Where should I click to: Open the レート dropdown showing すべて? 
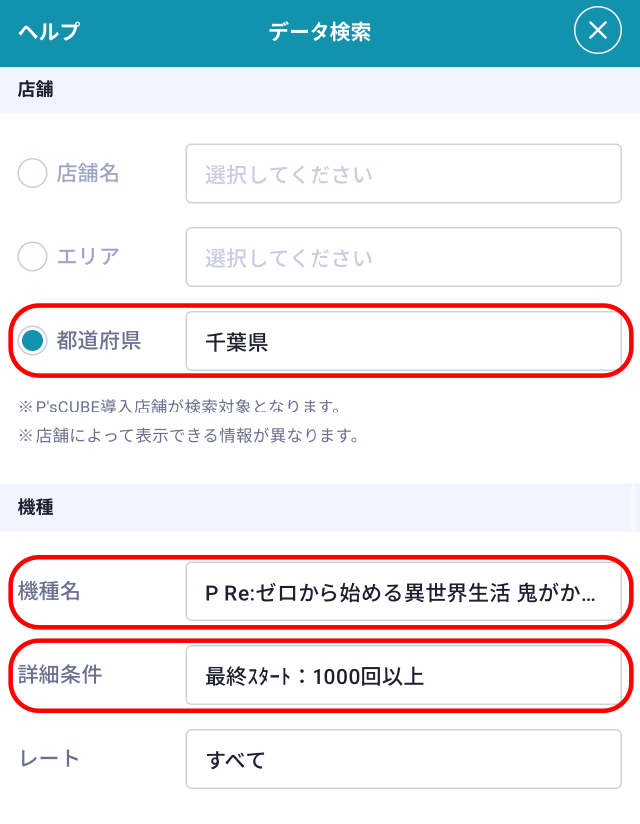[403, 759]
